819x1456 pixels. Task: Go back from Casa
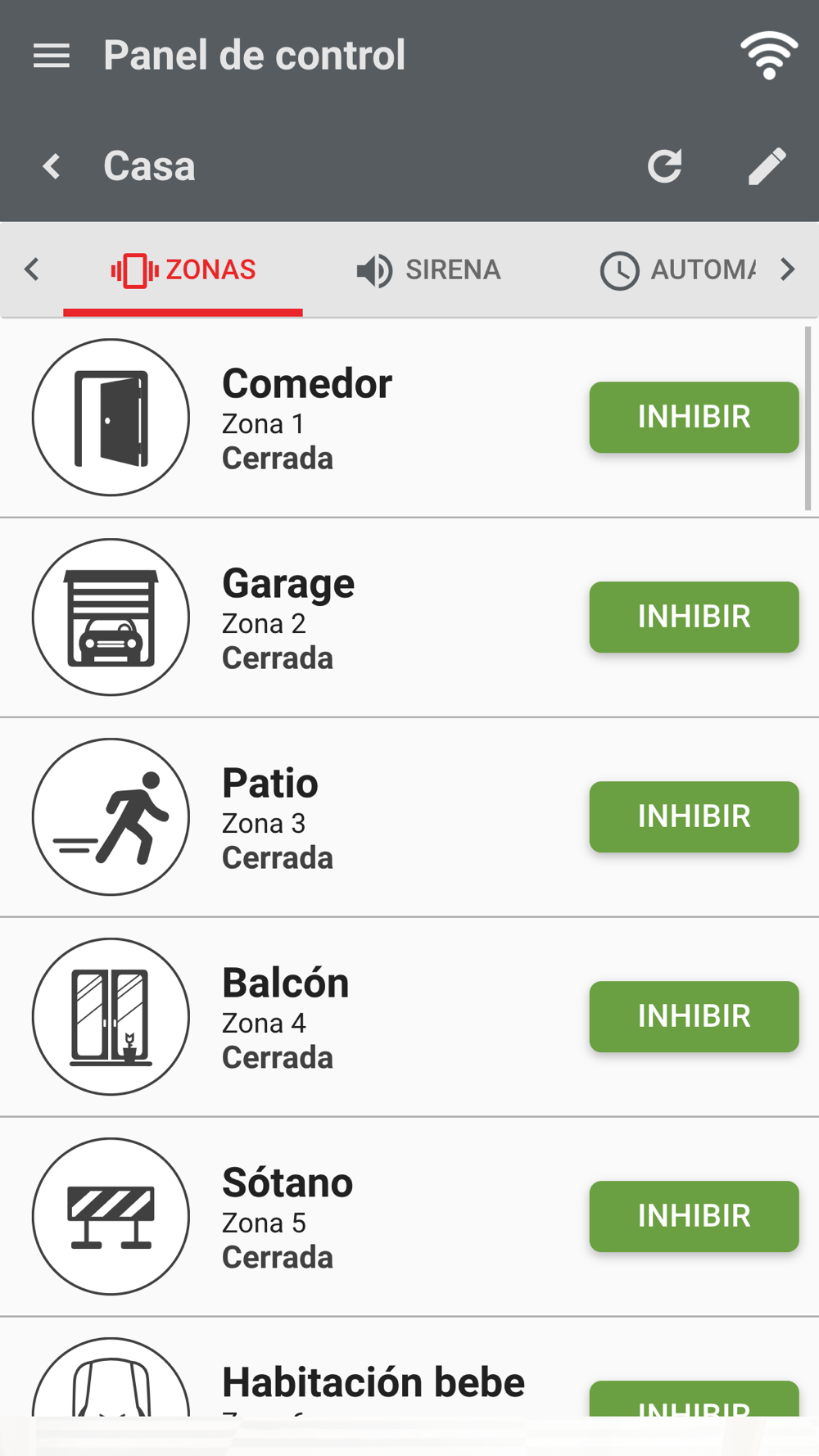pos(52,166)
